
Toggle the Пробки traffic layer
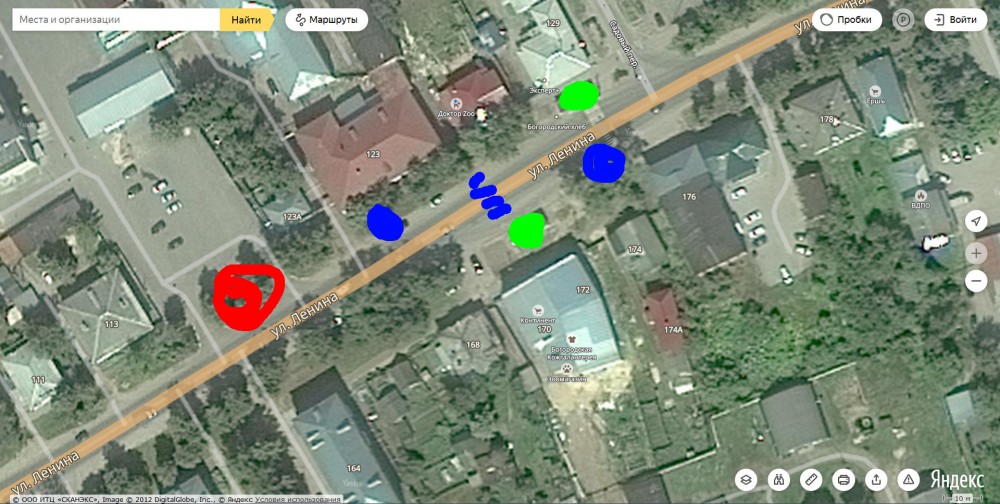846,19
